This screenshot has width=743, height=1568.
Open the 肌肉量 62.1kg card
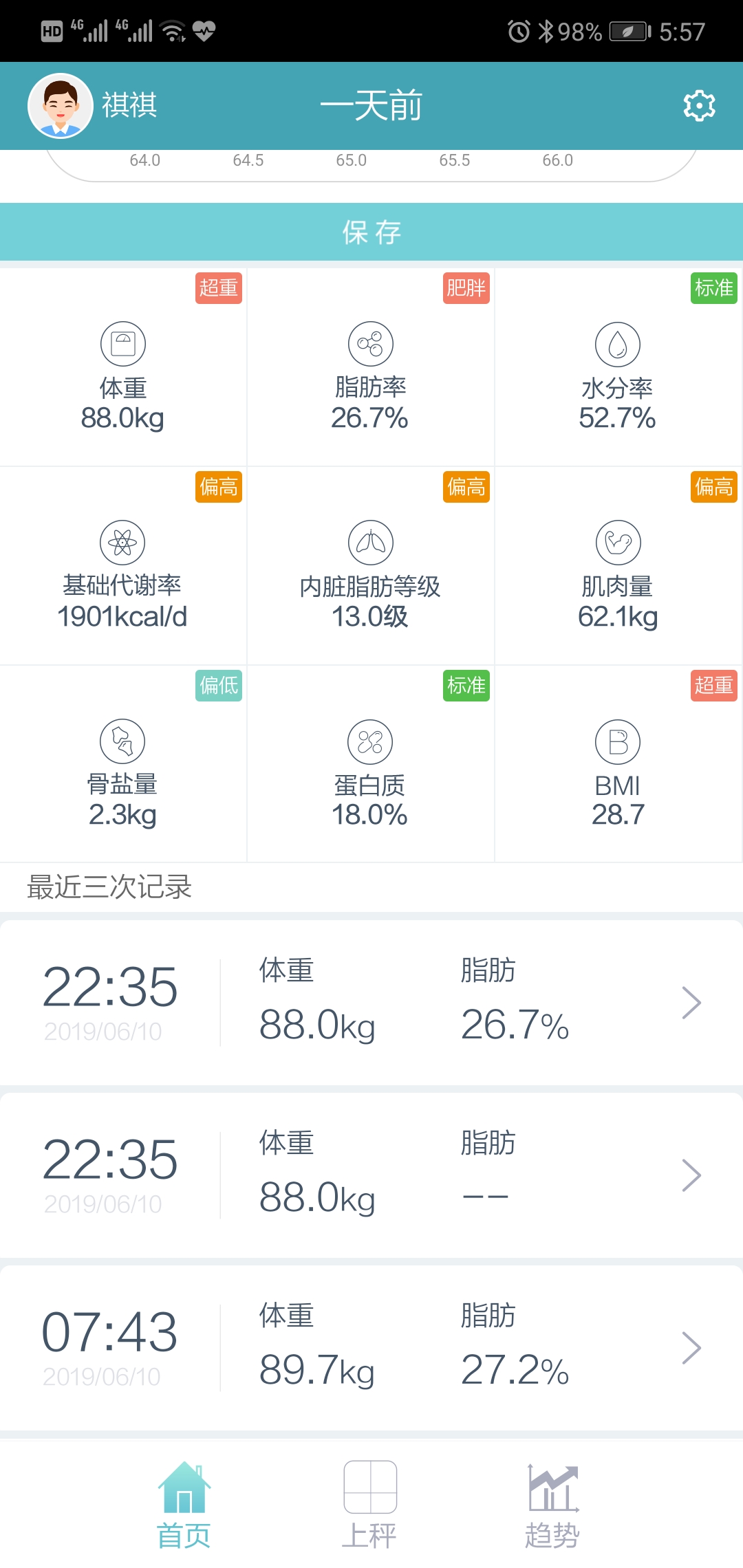[x=618, y=567]
